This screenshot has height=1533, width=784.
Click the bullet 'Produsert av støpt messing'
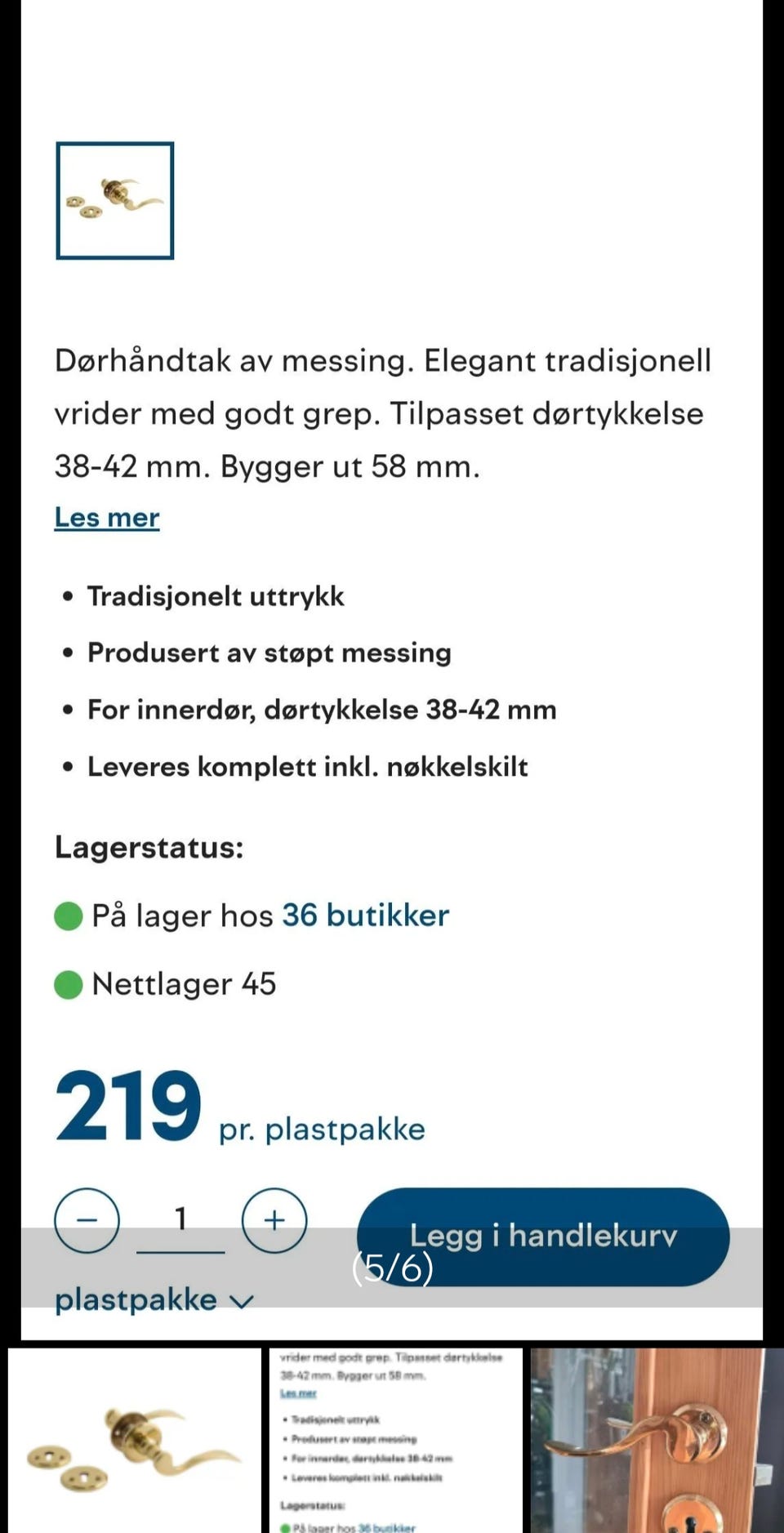coord(268,653)
